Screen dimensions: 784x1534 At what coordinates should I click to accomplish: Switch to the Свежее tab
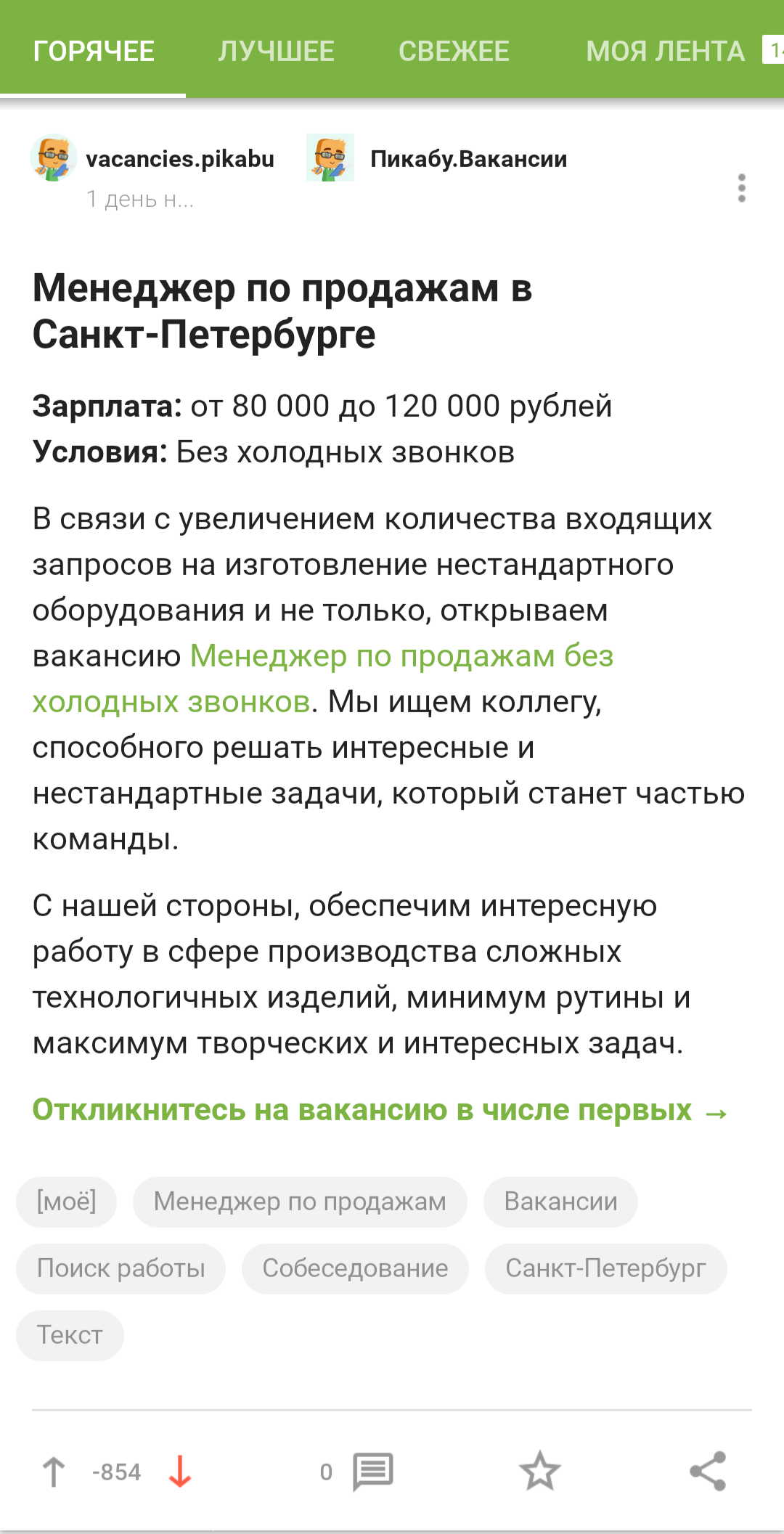pos(454,51)
